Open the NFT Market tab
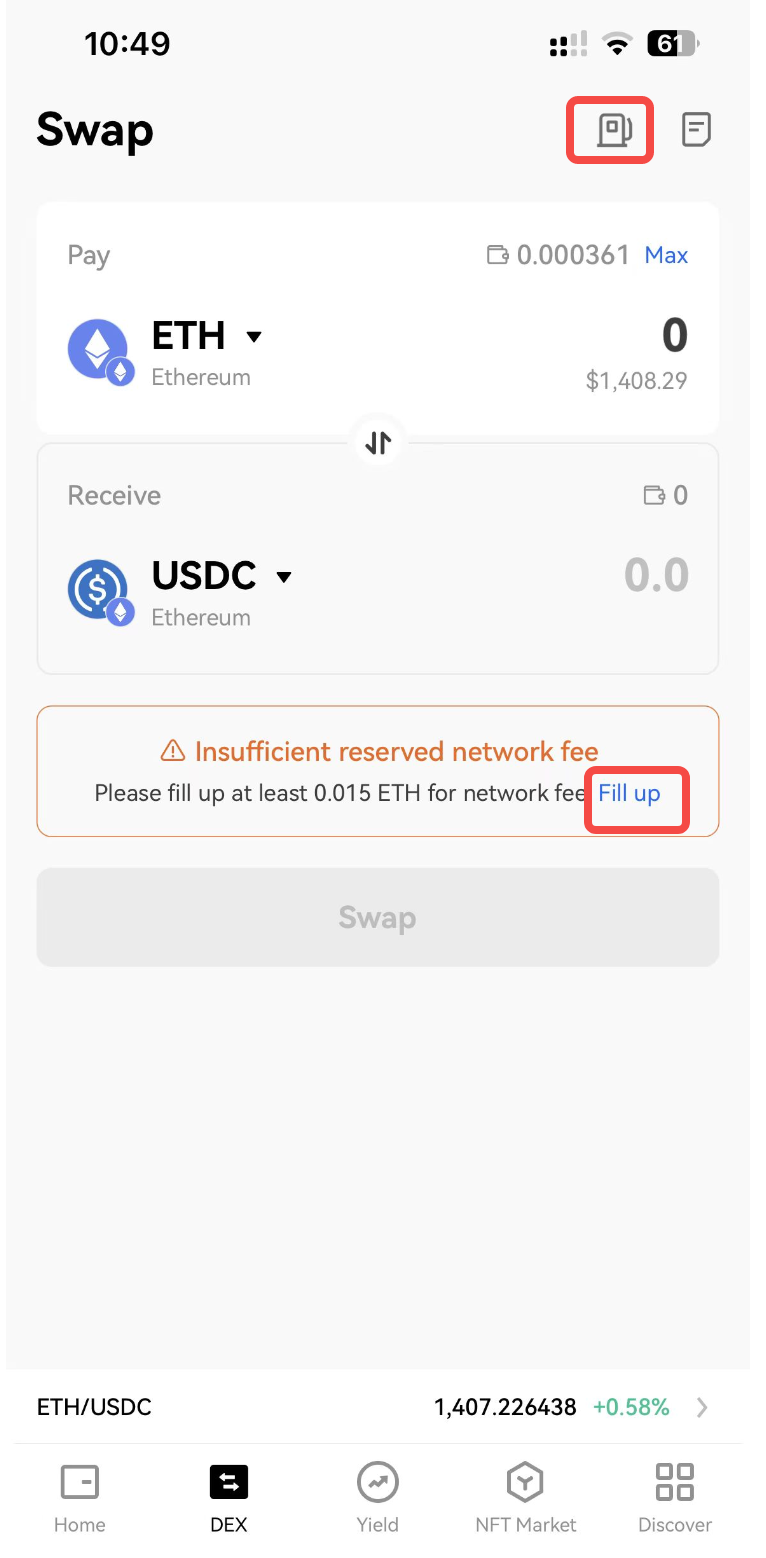Image resolution: width=766 pixels, height=1558 pixels. pos(526,1497)
